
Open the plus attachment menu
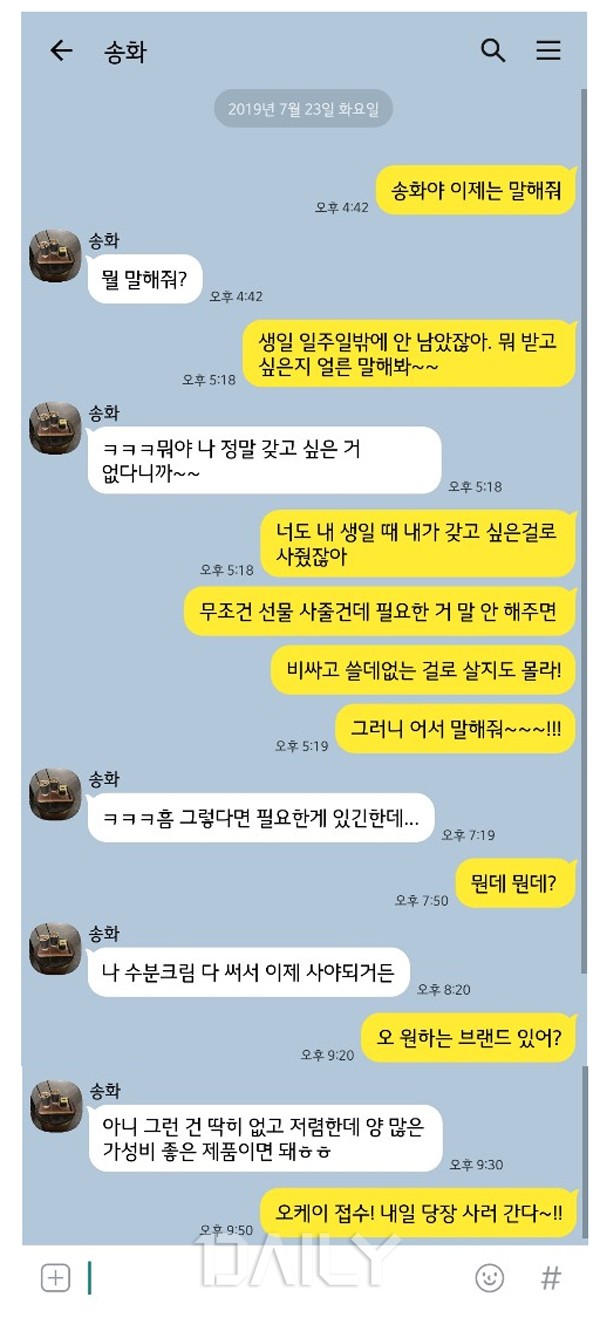tap(55, 1277)
